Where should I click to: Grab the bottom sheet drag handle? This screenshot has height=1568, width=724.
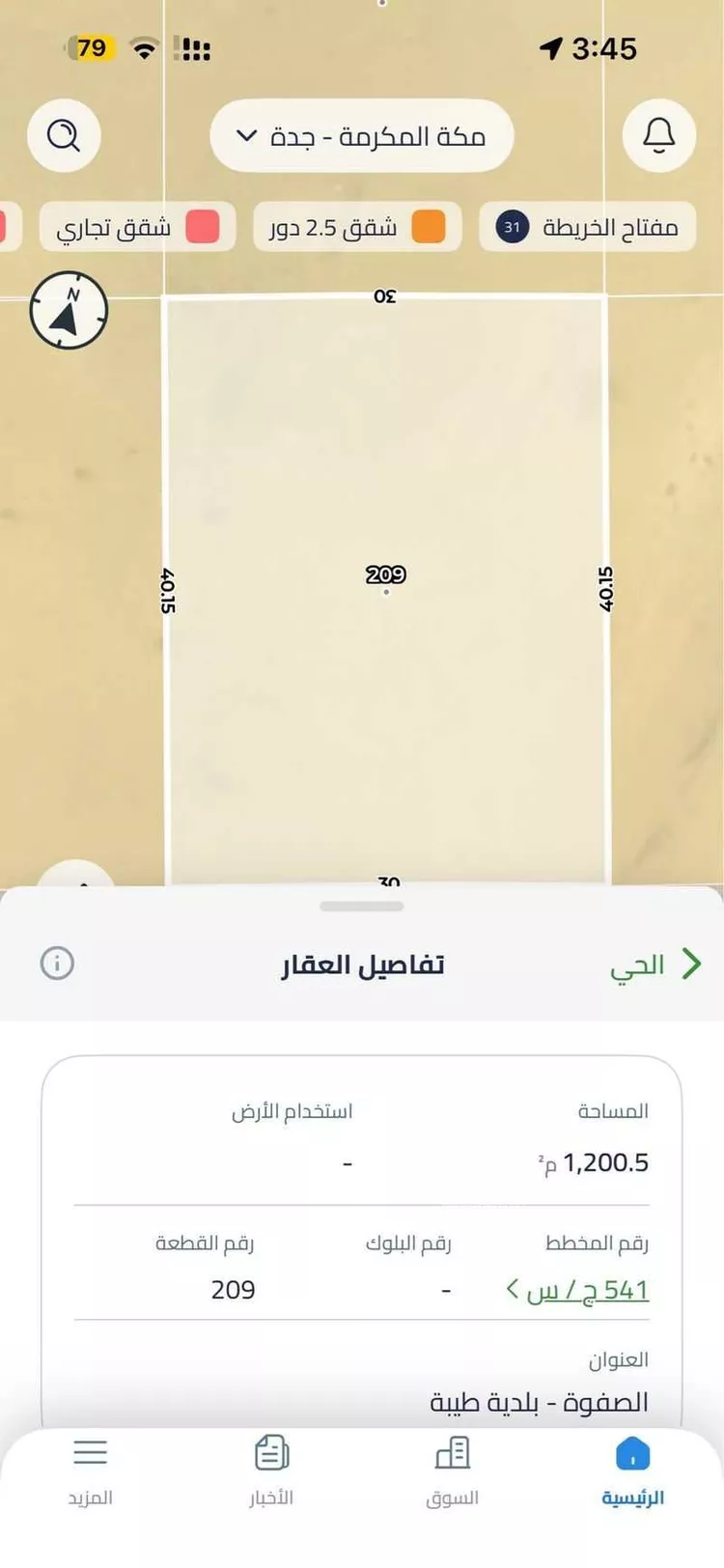pos(362,906)
